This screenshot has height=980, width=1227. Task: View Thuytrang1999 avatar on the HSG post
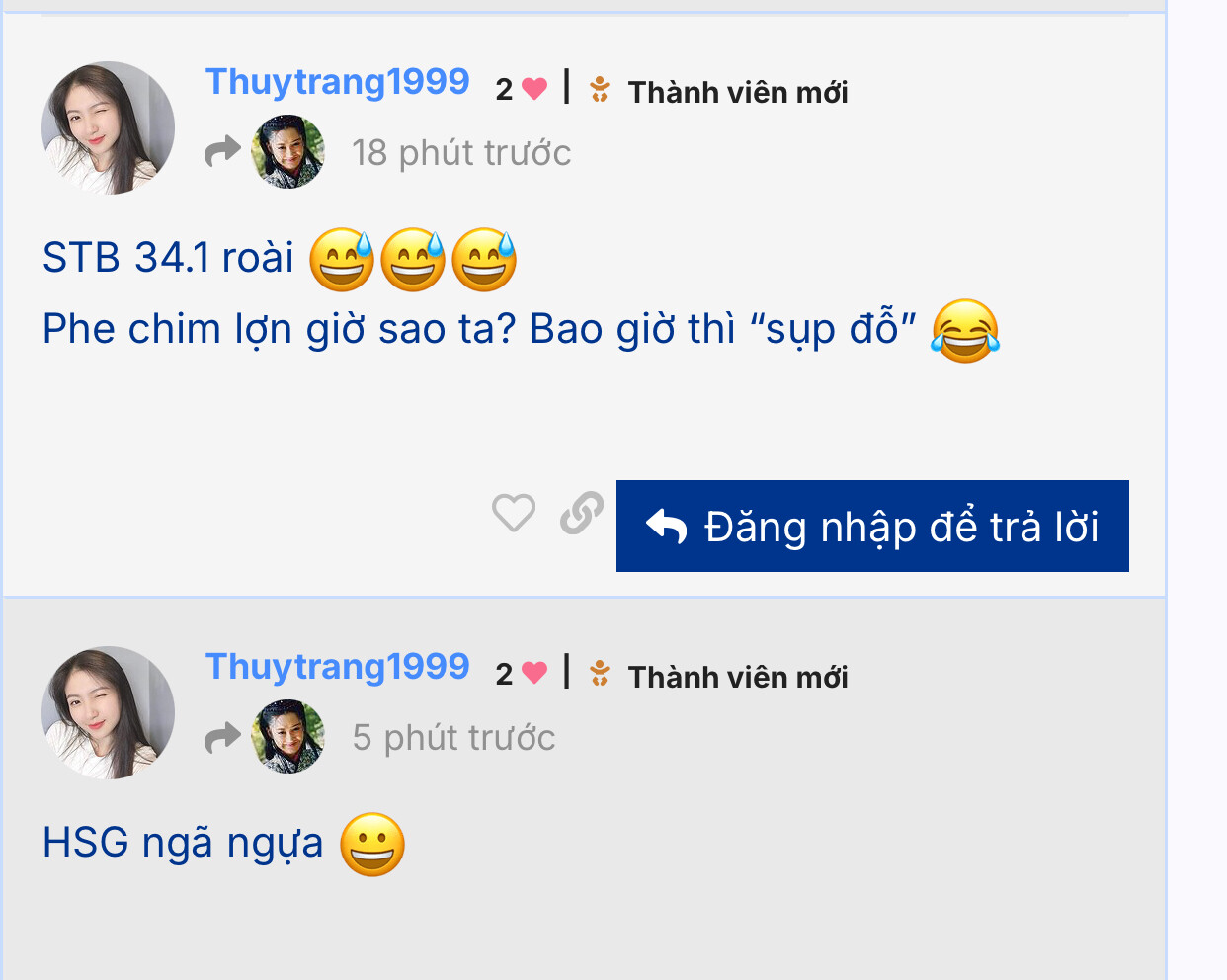pos(108,713)
